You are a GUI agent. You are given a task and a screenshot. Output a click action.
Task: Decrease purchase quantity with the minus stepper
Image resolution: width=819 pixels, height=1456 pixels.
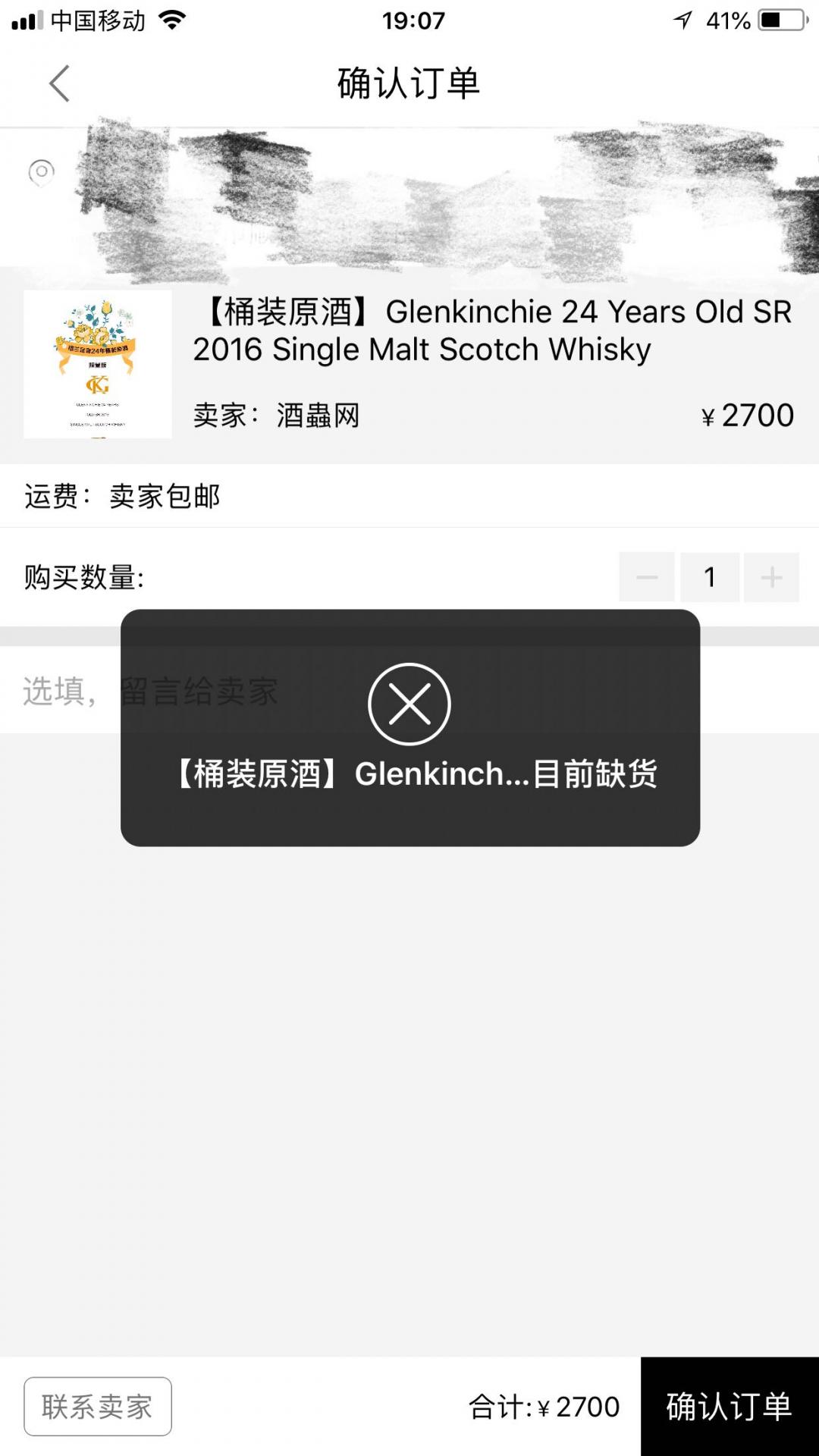pos(648,579)
